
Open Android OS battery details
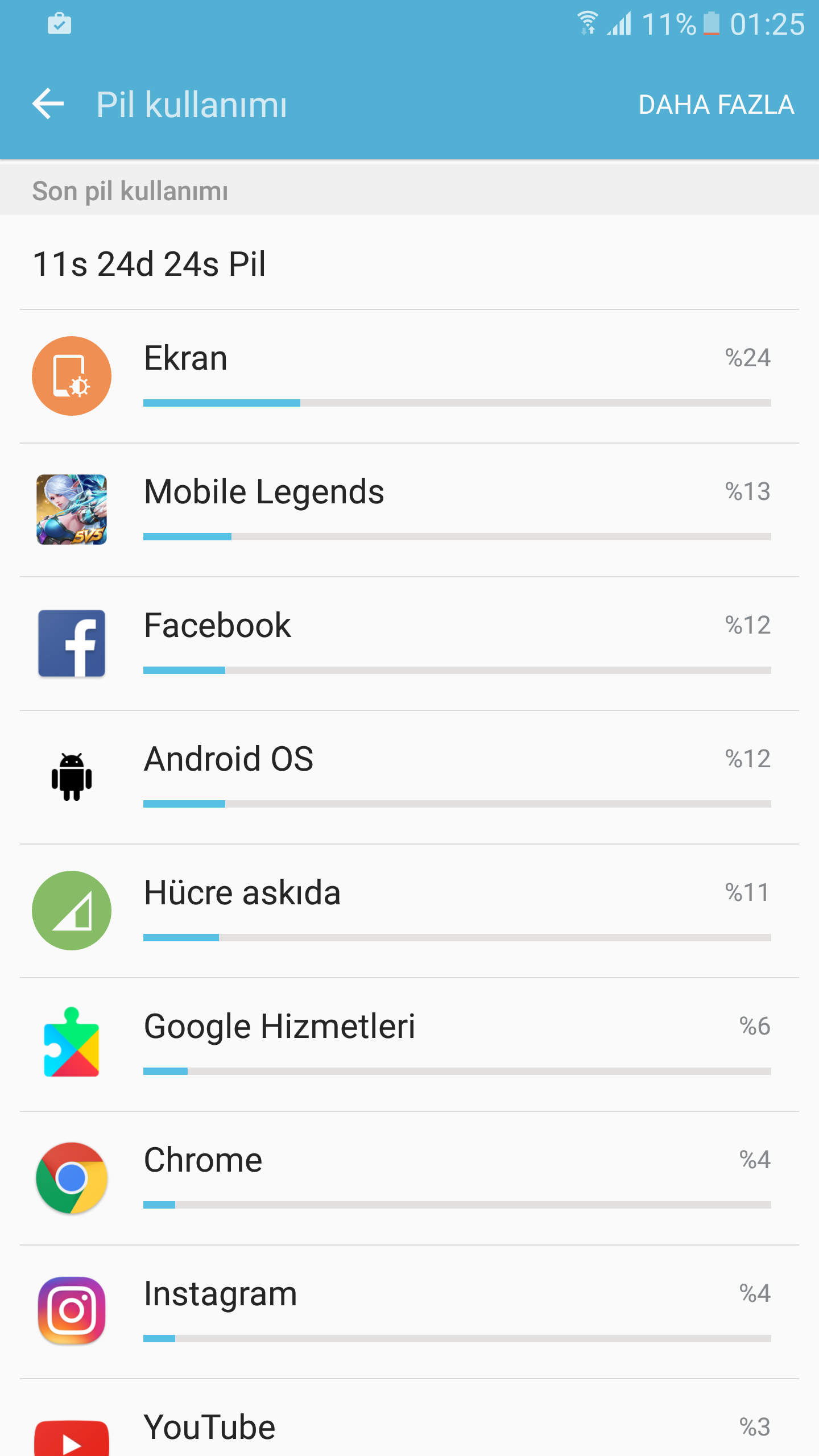tap(409, 777)
